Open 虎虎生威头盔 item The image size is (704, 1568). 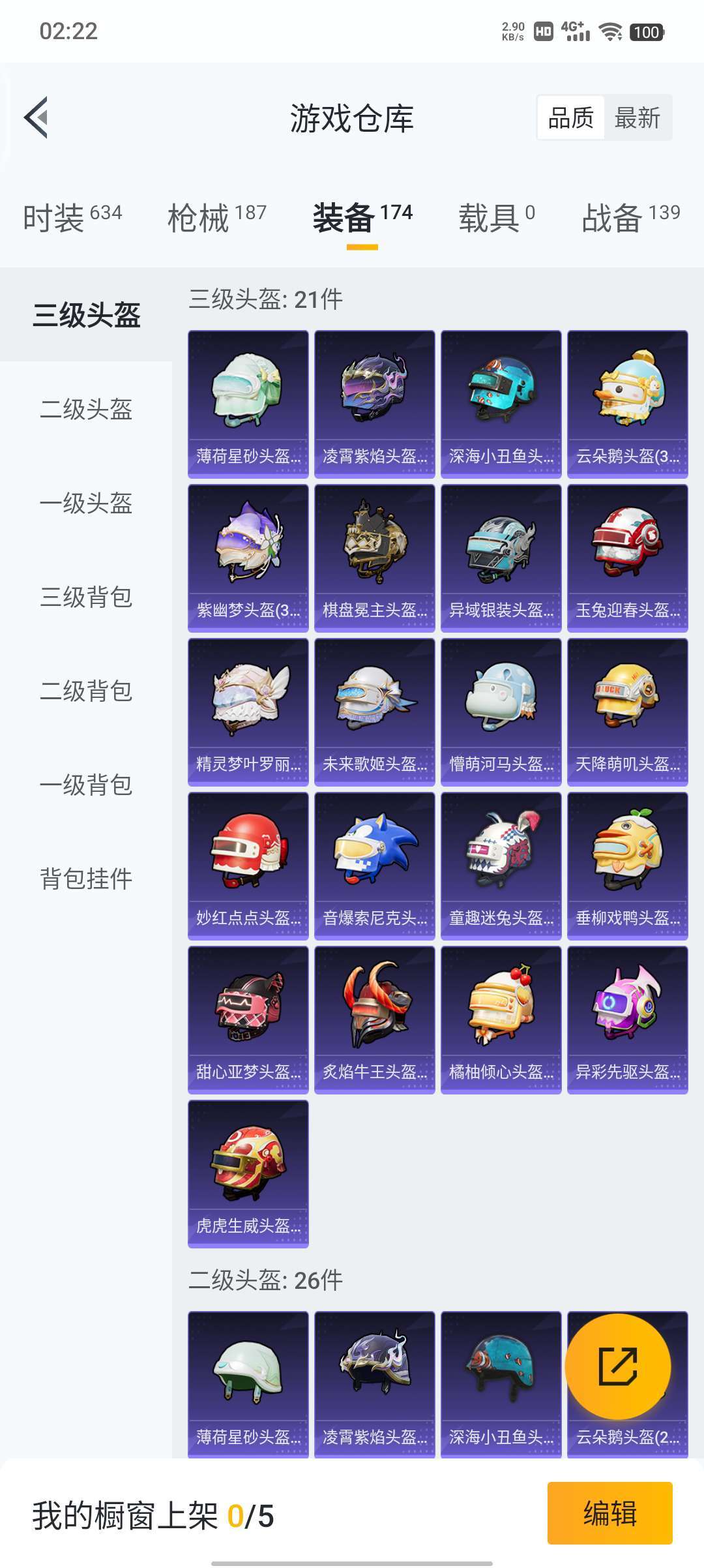248,1174
